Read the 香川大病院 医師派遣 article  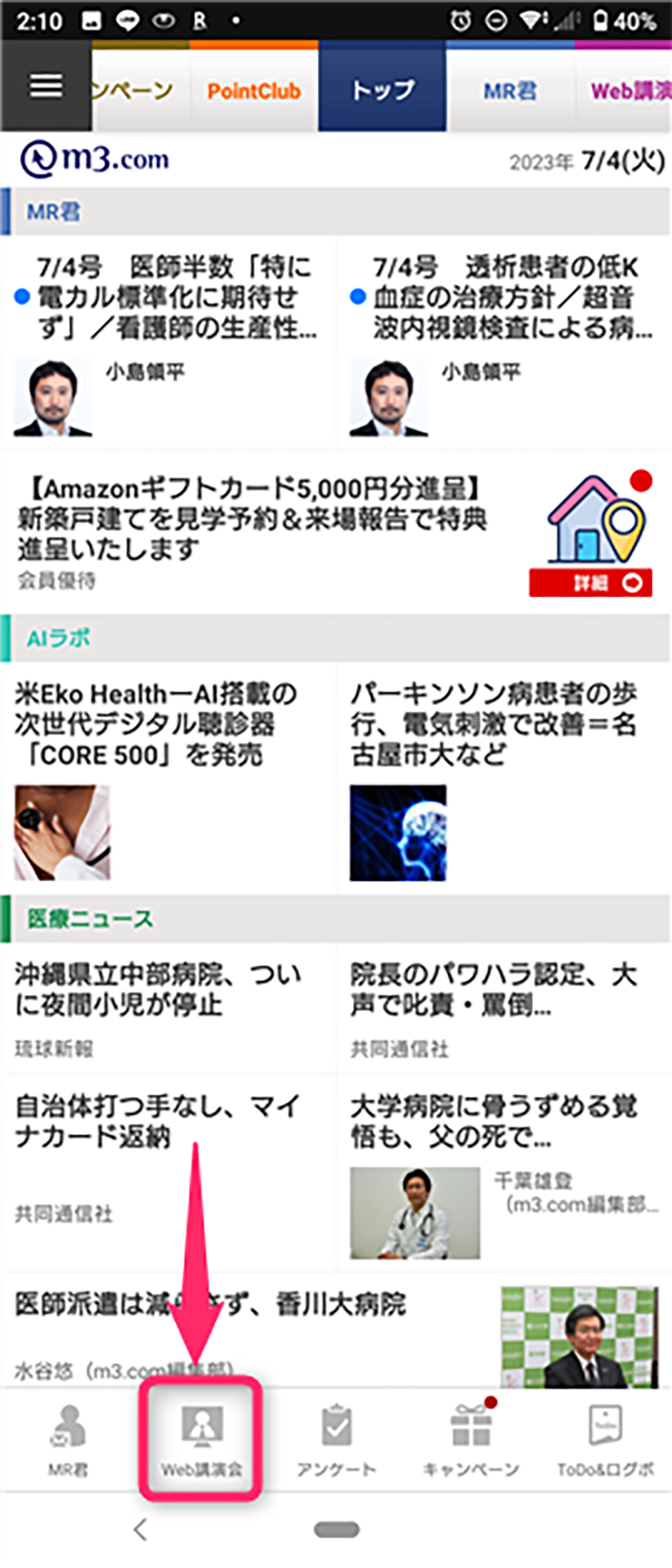(211, 1305)
